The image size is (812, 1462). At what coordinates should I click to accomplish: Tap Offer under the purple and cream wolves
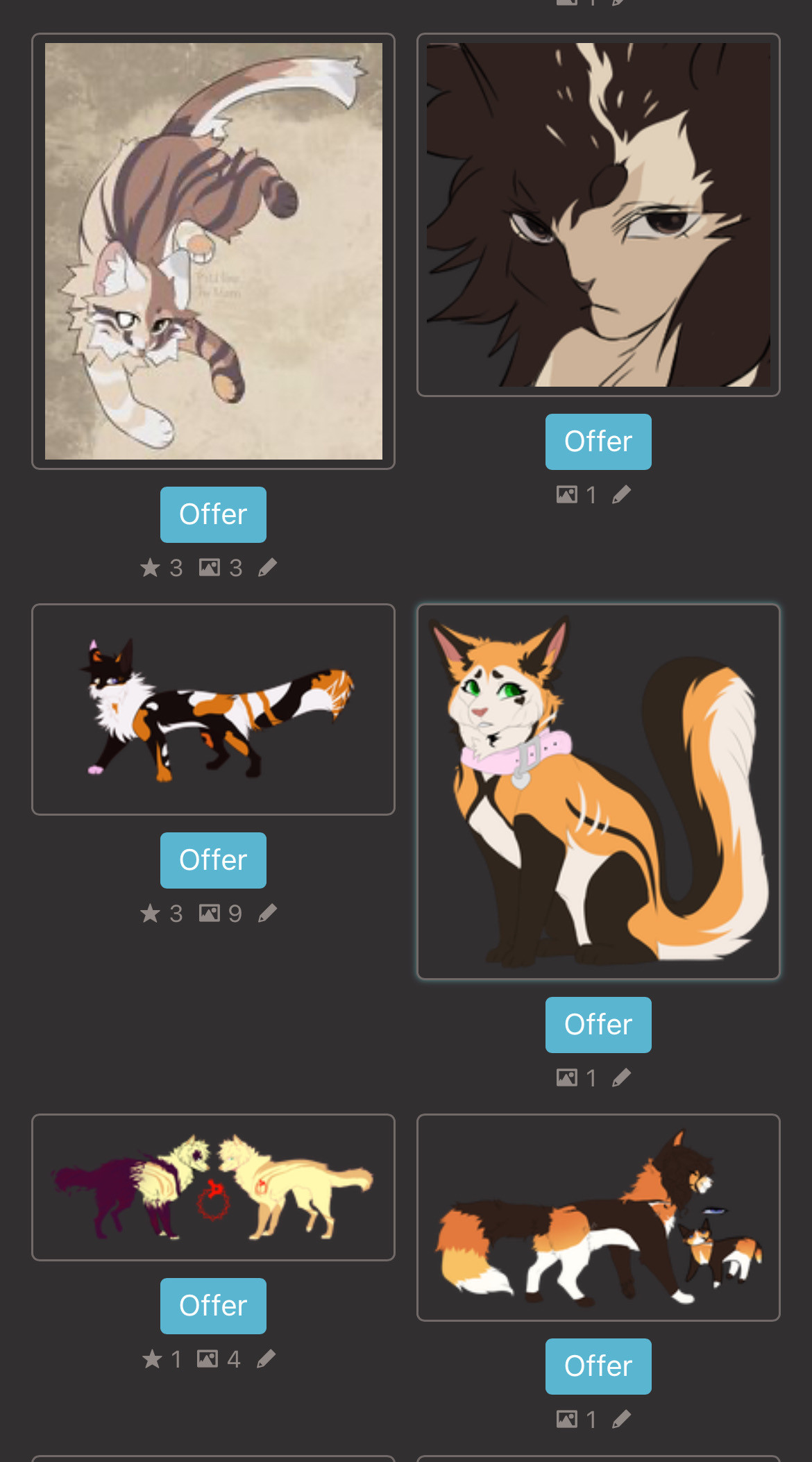(213, 1306)
